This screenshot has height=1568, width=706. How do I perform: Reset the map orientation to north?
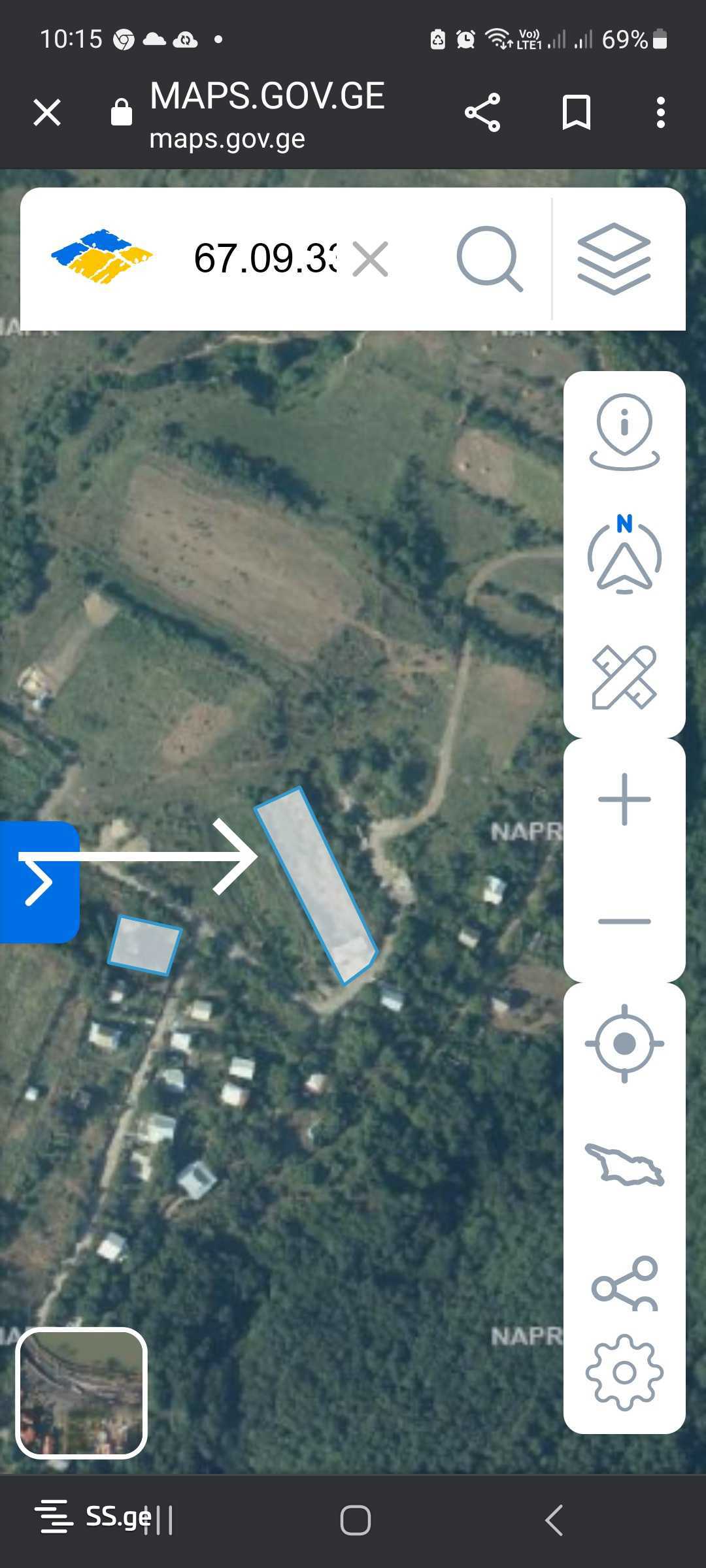[x=624, y=555]
